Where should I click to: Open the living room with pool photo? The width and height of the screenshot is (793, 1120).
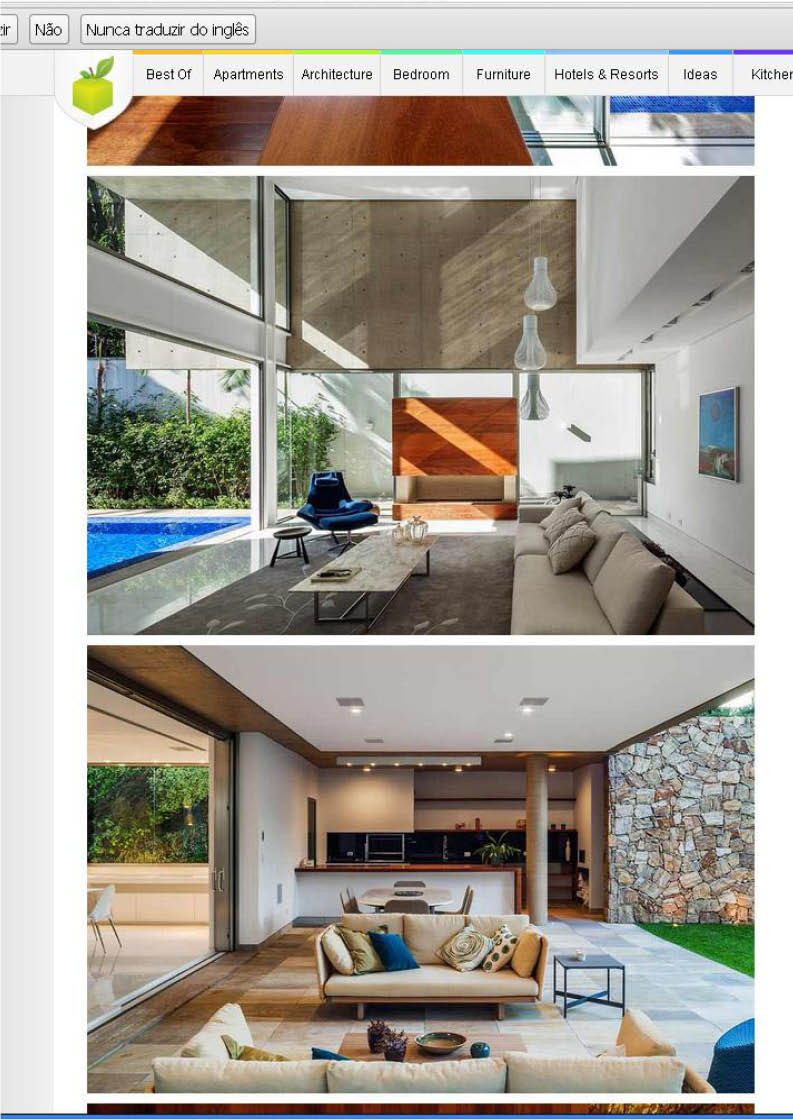tap(420, 405)
